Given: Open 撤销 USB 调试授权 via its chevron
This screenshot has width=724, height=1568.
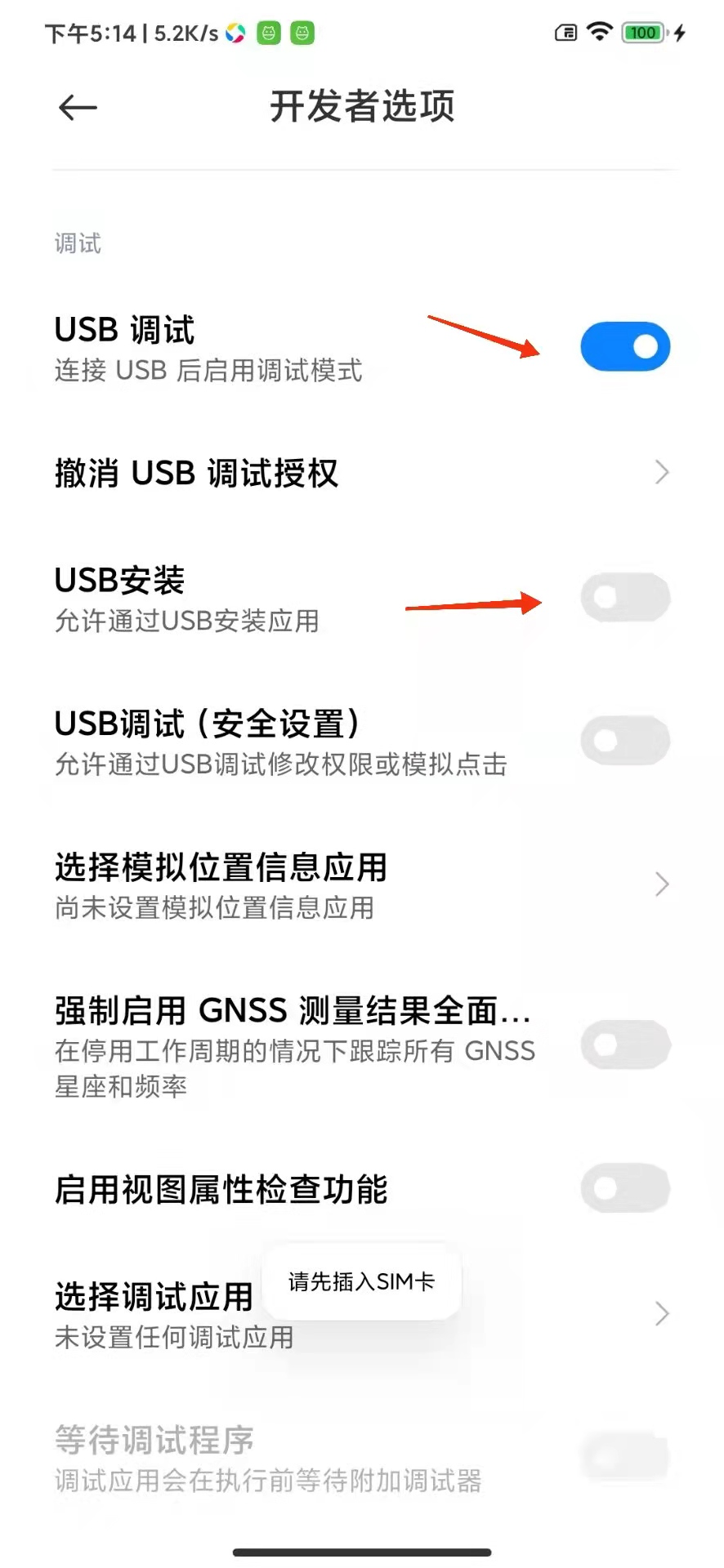Looking at the screenshot, I should pos(663,472).
